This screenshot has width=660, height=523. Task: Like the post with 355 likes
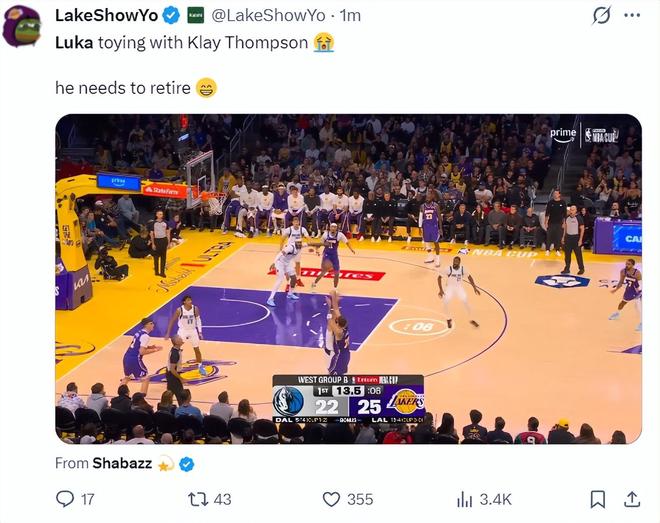[331, 498]
